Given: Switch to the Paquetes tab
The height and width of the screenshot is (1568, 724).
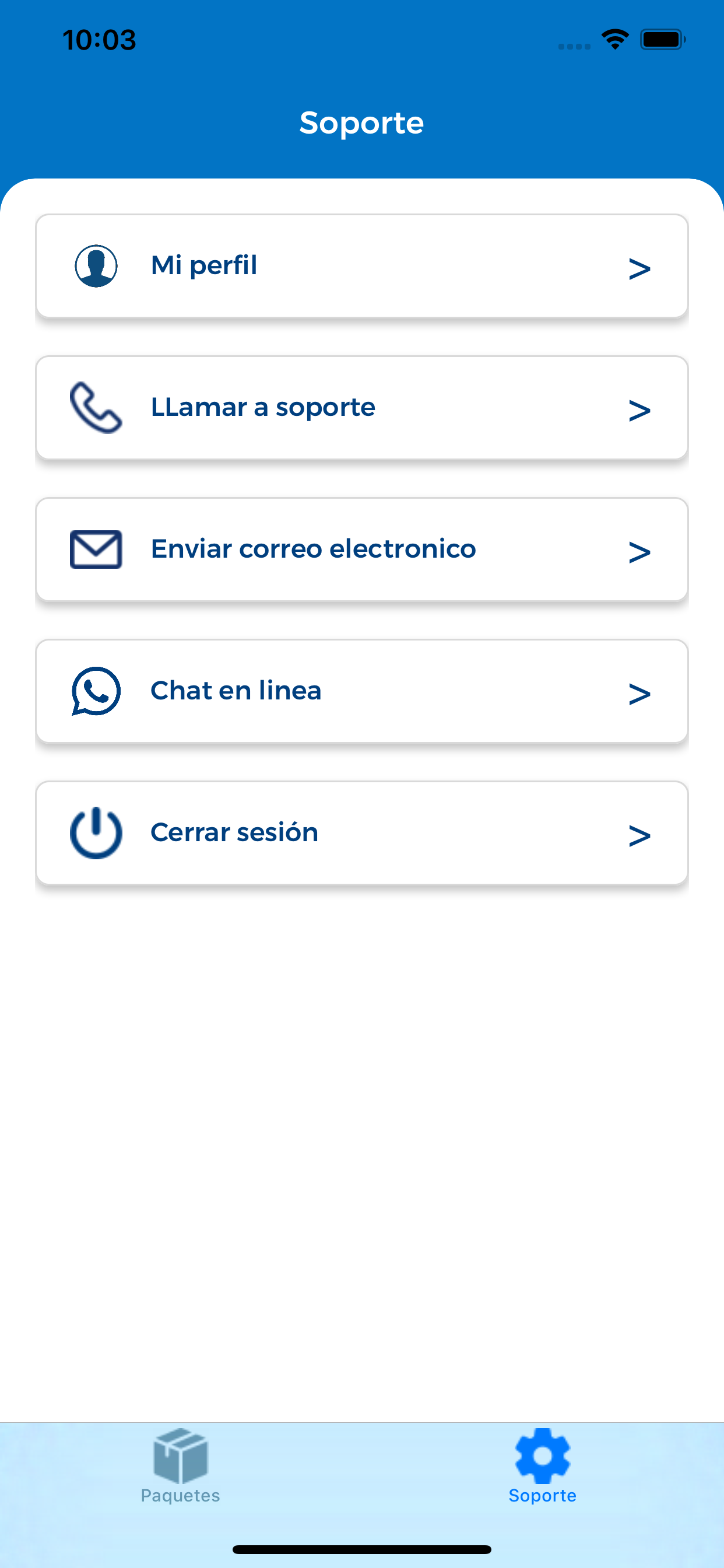Looking at the screenshot, I should (181, 1466).
